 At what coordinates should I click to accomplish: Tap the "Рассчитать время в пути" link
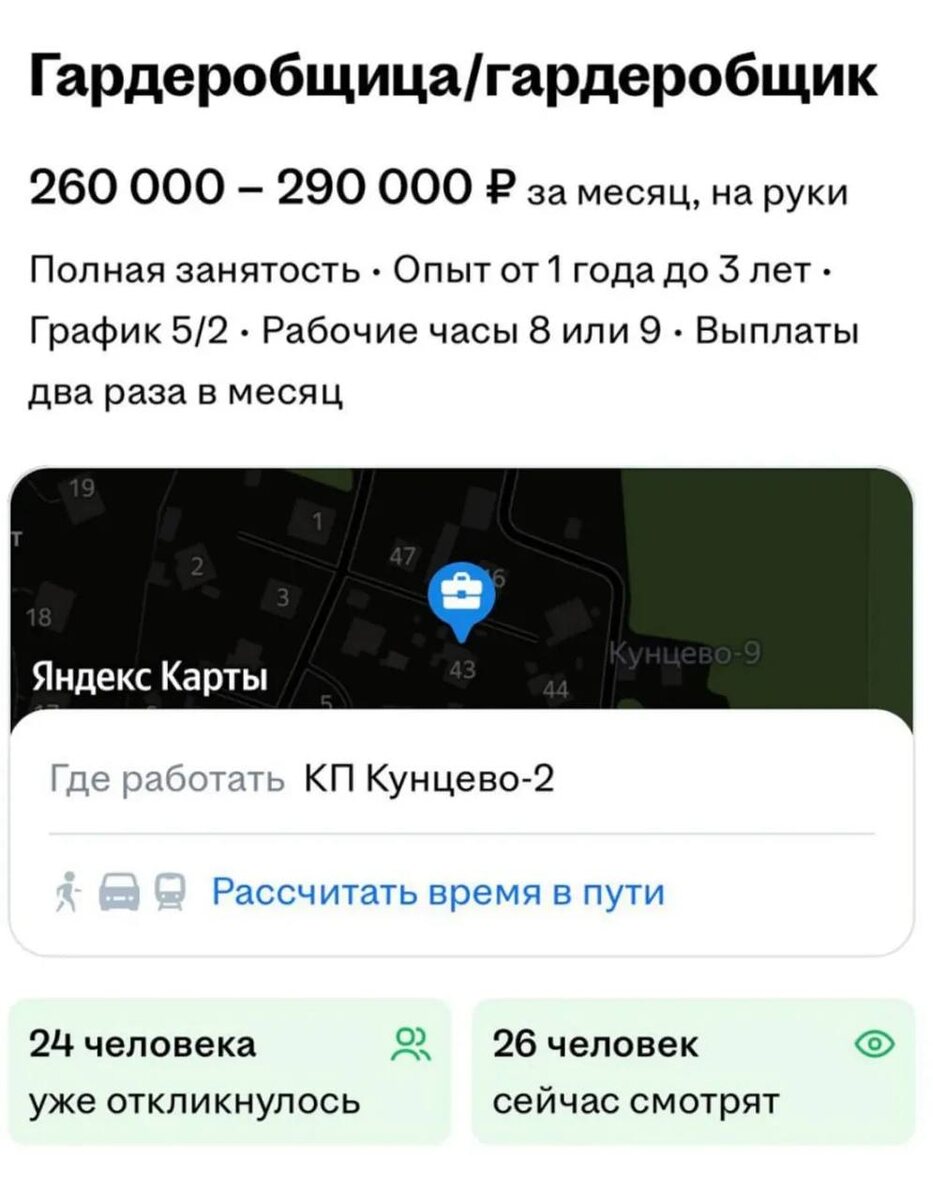pyautogui.click(x=438, y=891)
